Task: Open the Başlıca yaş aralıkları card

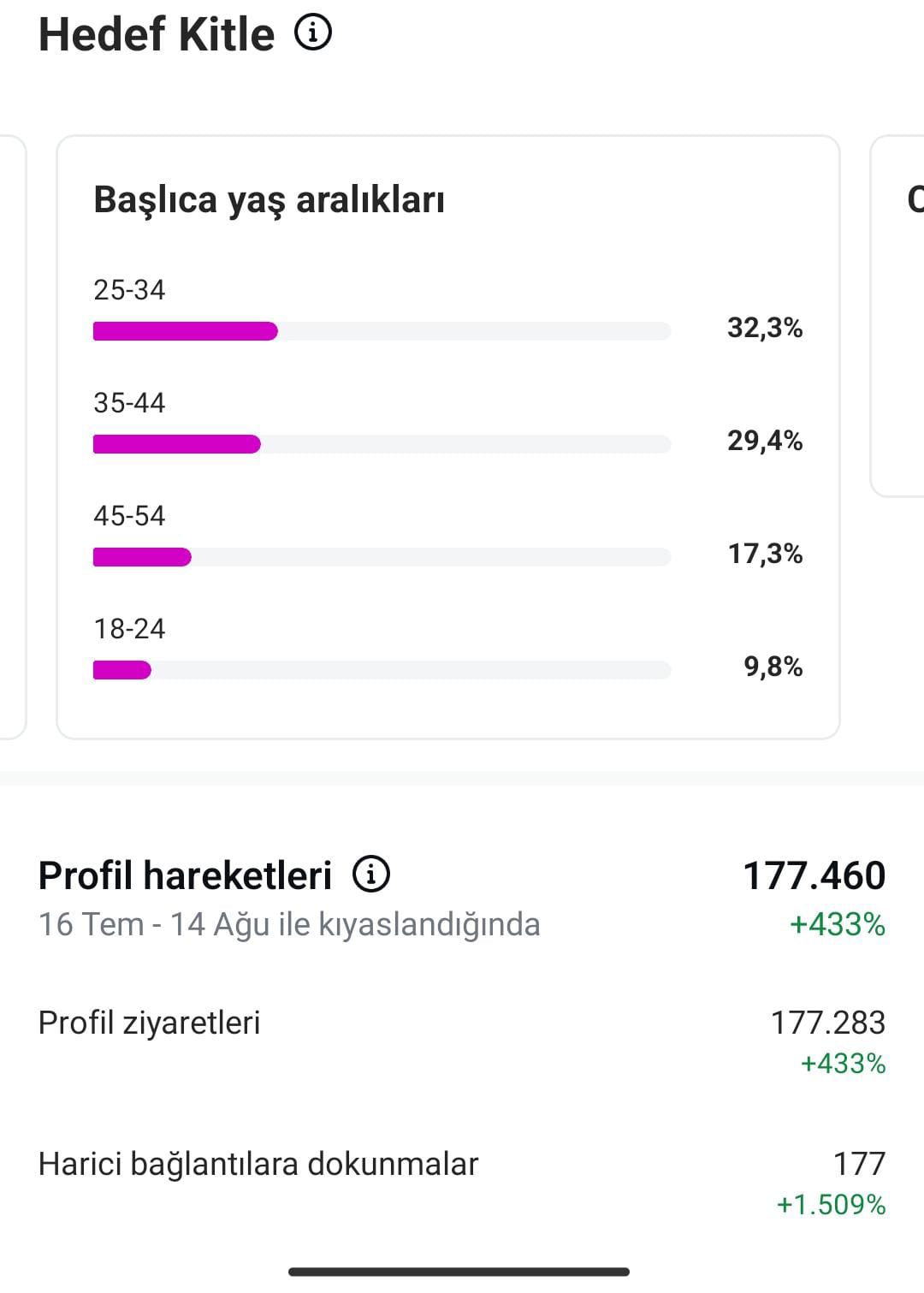Action: tap(448, 437)
